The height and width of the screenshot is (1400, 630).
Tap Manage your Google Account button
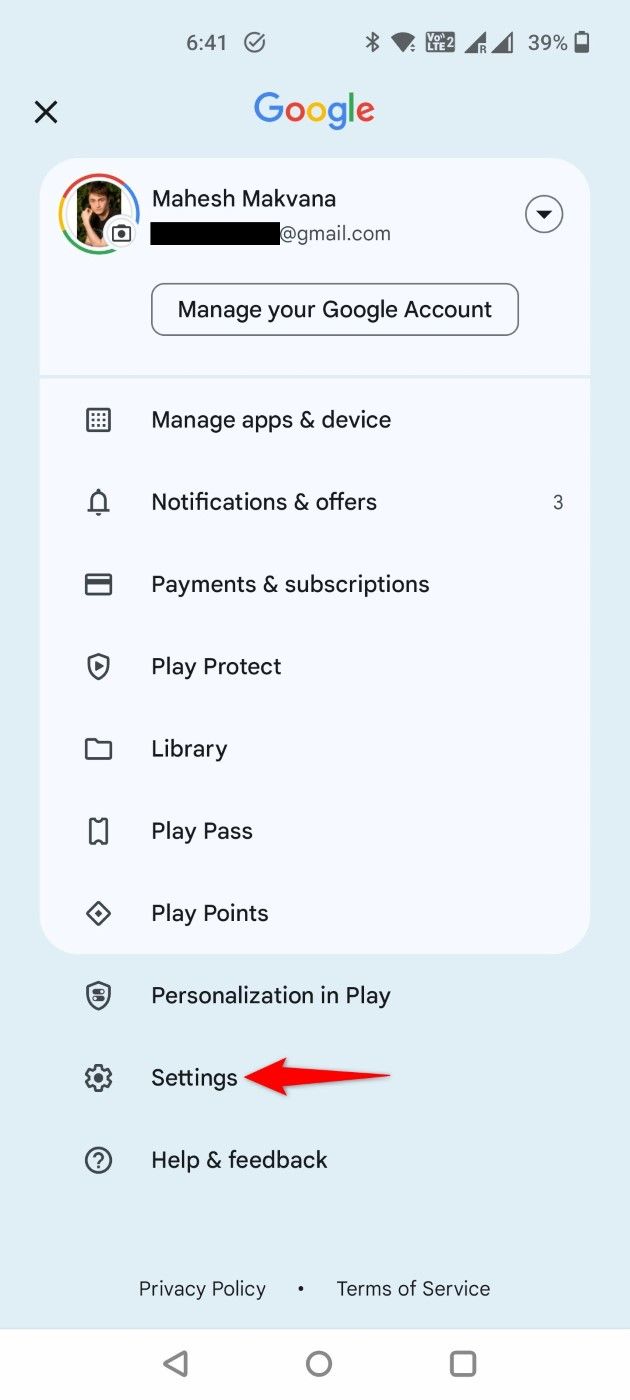(x=334, y=310)
